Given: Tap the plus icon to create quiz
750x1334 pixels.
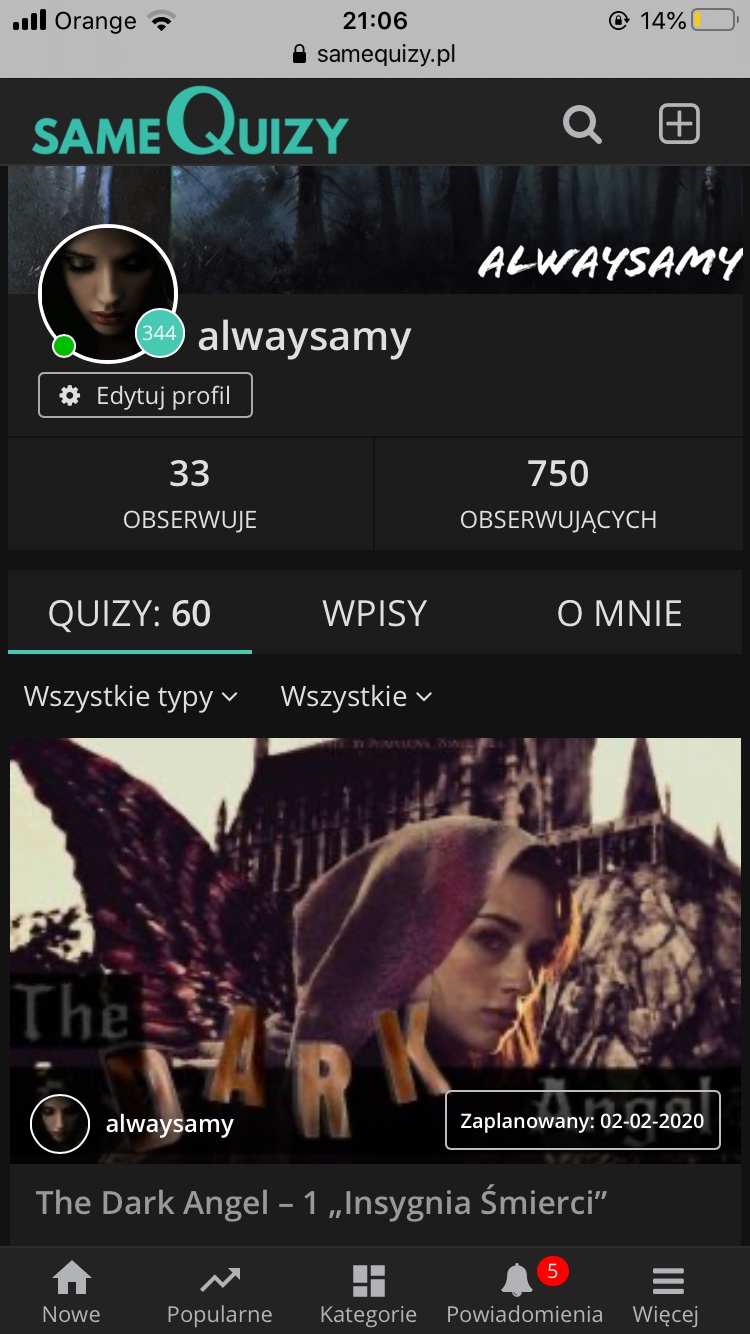Looking at the screenshot, I should pos(679,125).
